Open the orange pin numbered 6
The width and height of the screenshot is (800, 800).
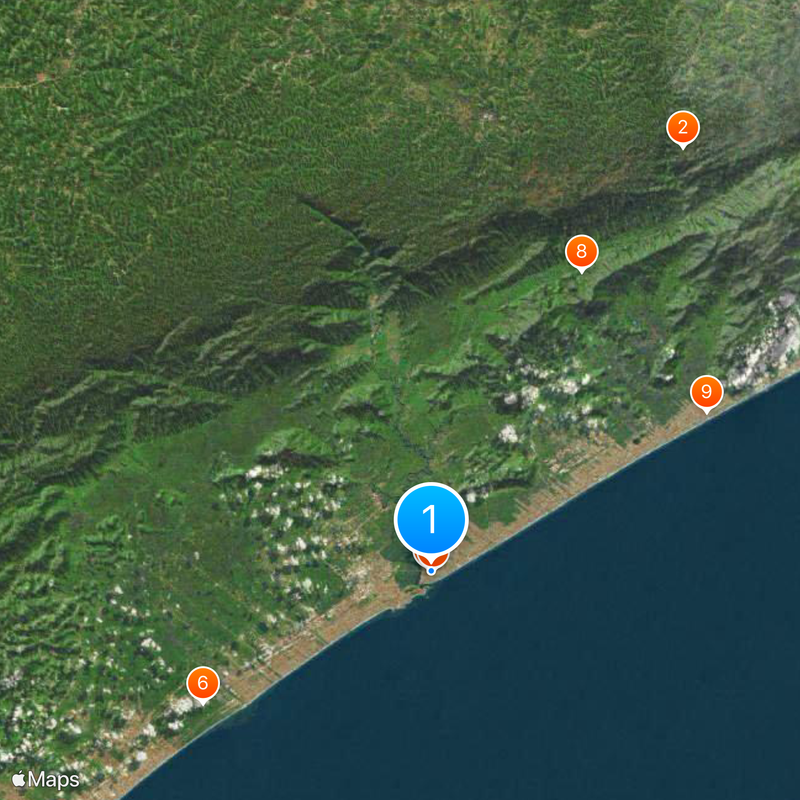[x=203, y=684]
